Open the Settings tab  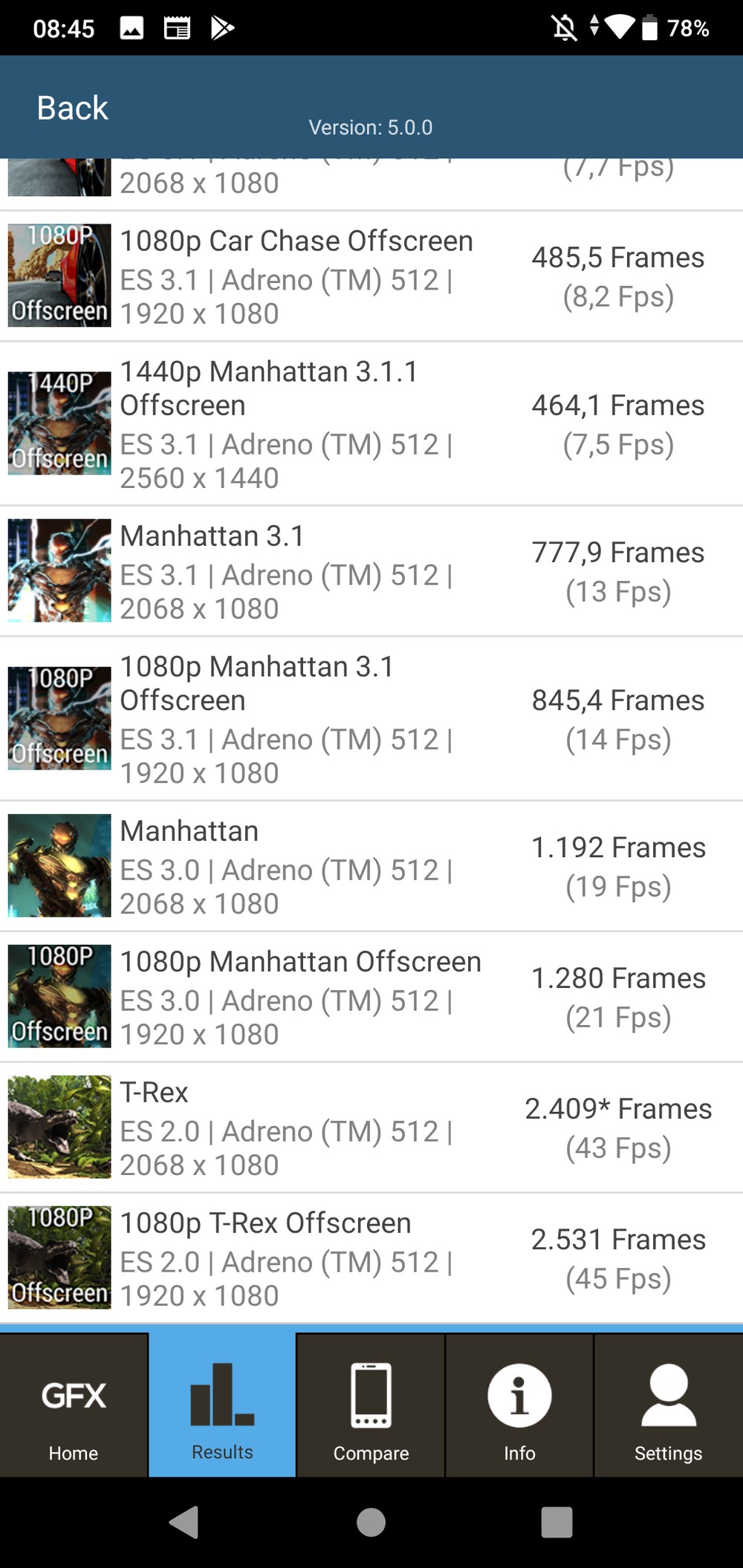click(x=668, y=1405)
